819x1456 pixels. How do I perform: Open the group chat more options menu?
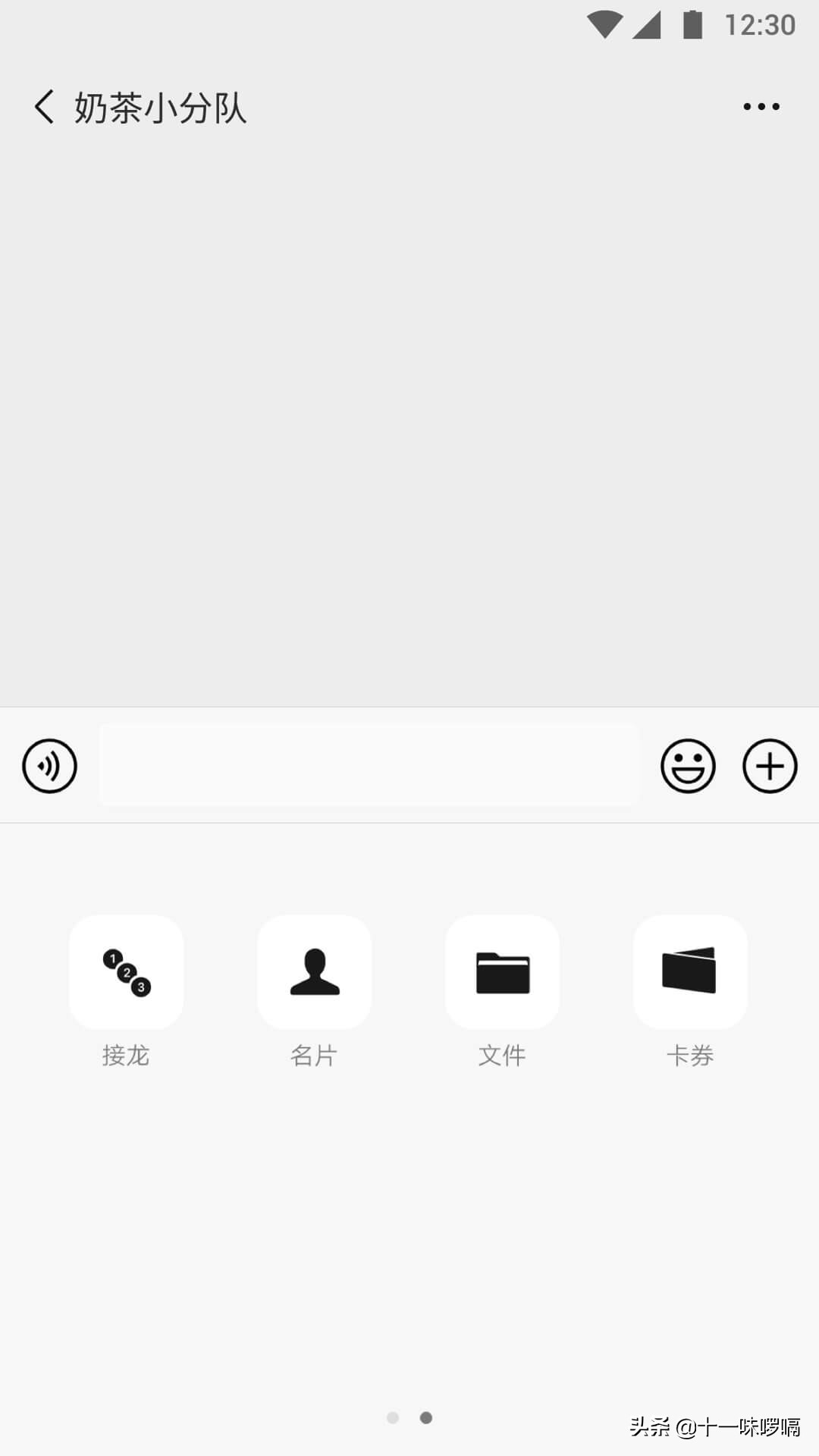pyautogui.click(x=760, y=106)
